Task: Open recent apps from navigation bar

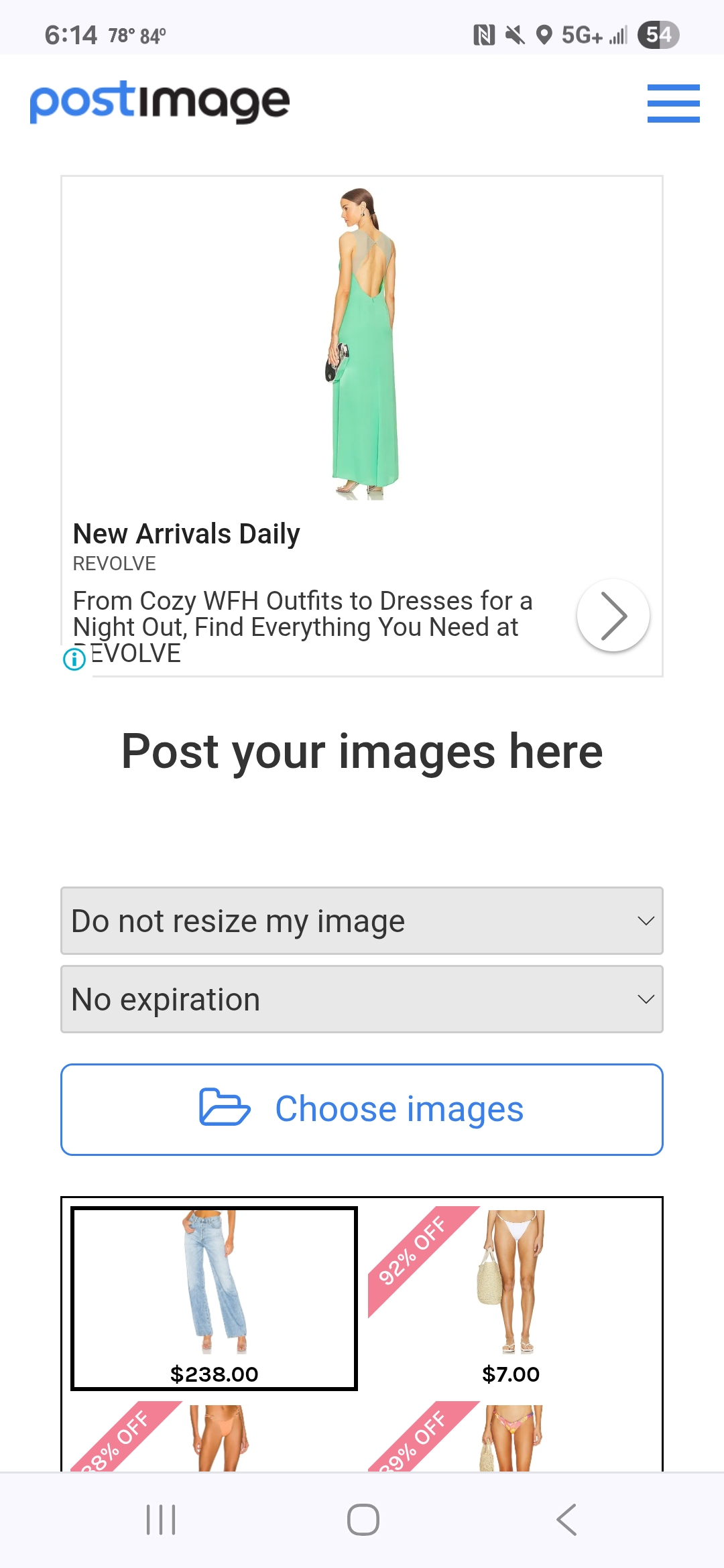Action: tap(161, 1520)
